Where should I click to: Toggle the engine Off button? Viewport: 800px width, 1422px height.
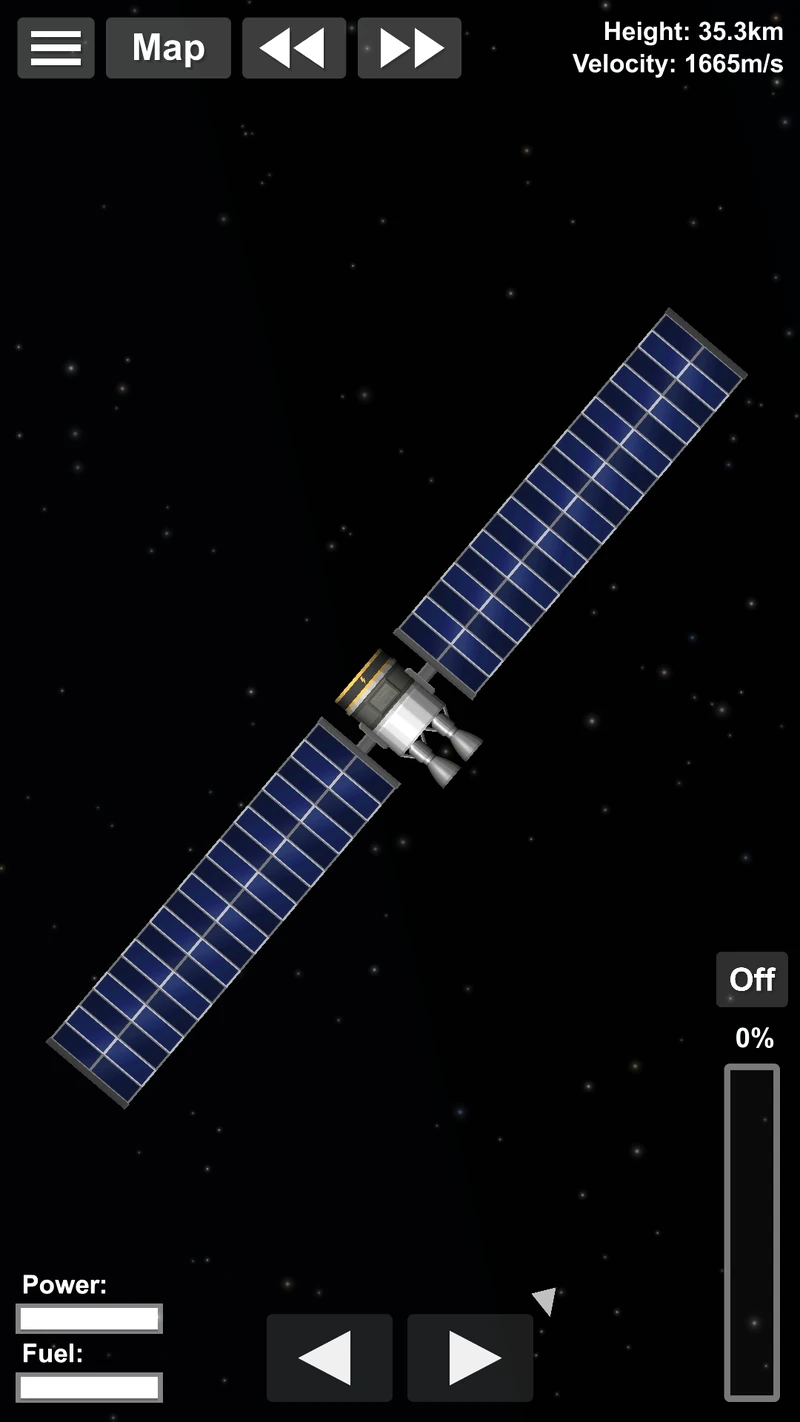[x=752, y=979]
